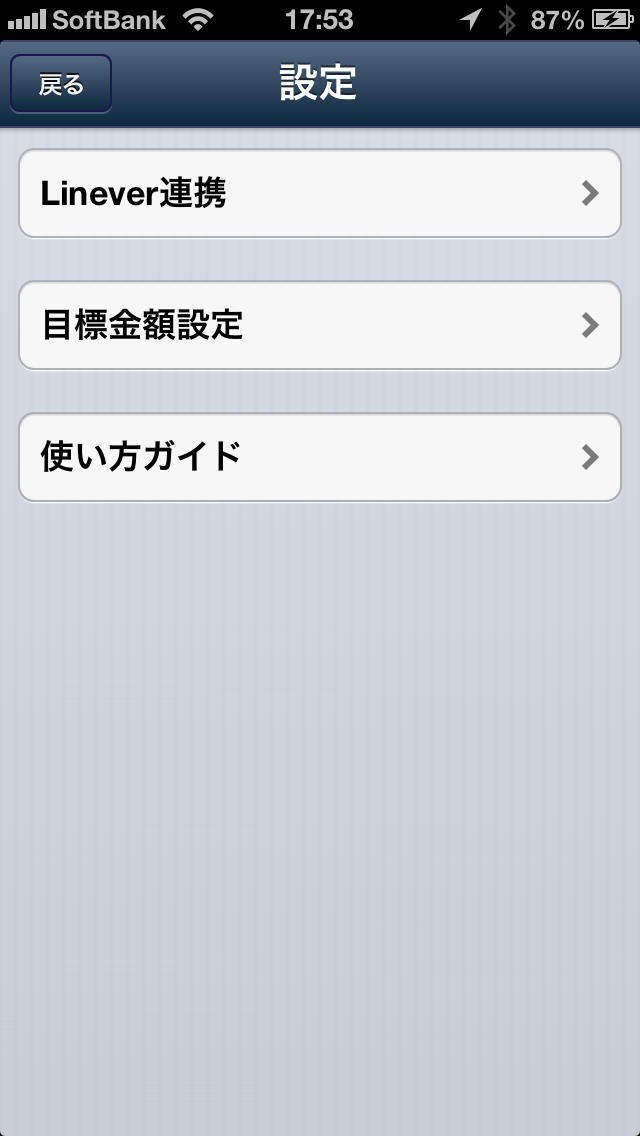The width and height of the screenshot is (640, 1136).
Task: Open the 使い方ガイド usage guide
Action: (x=320, y=457)
